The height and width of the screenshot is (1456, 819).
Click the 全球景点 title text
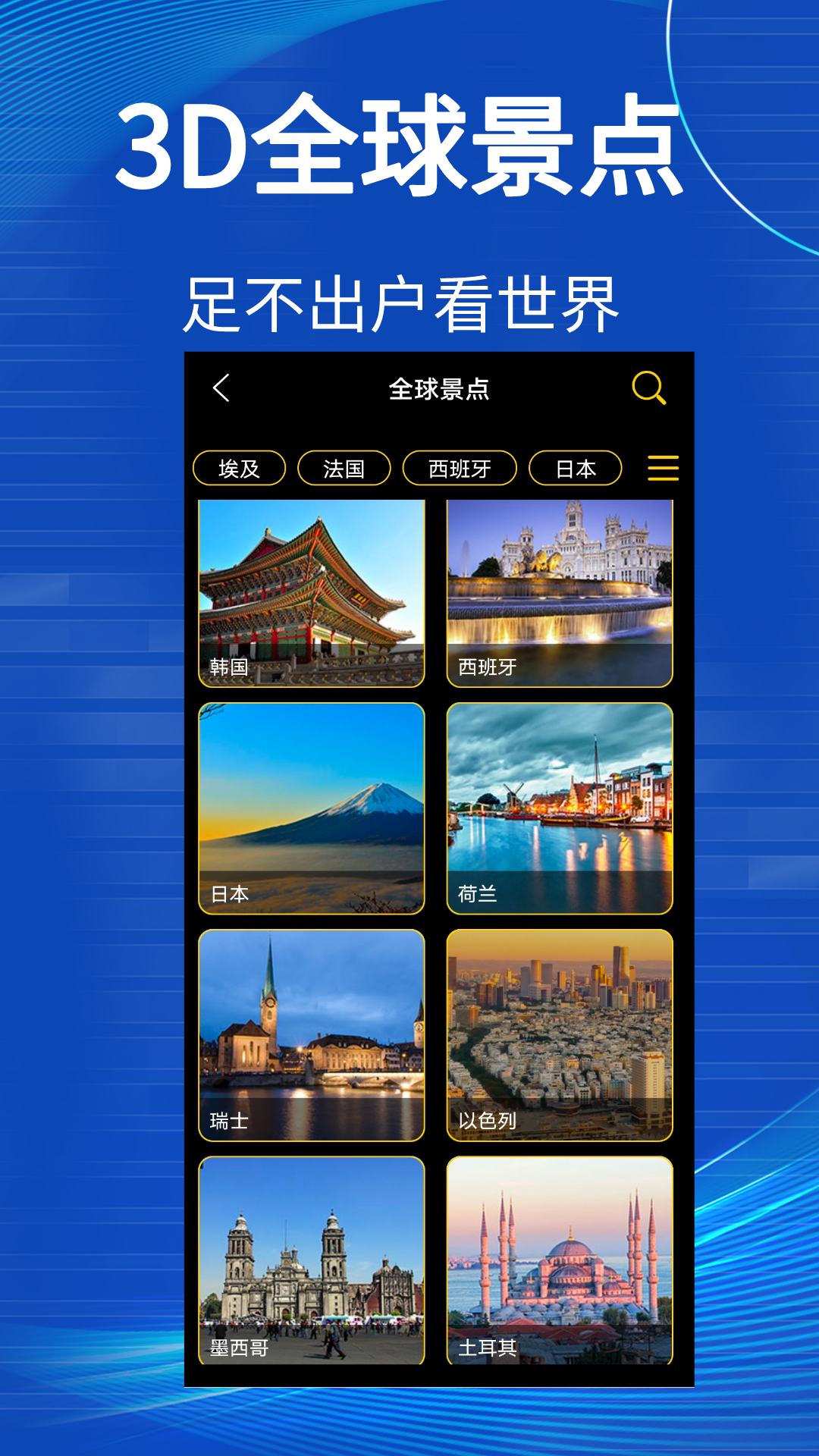(438, 389)
